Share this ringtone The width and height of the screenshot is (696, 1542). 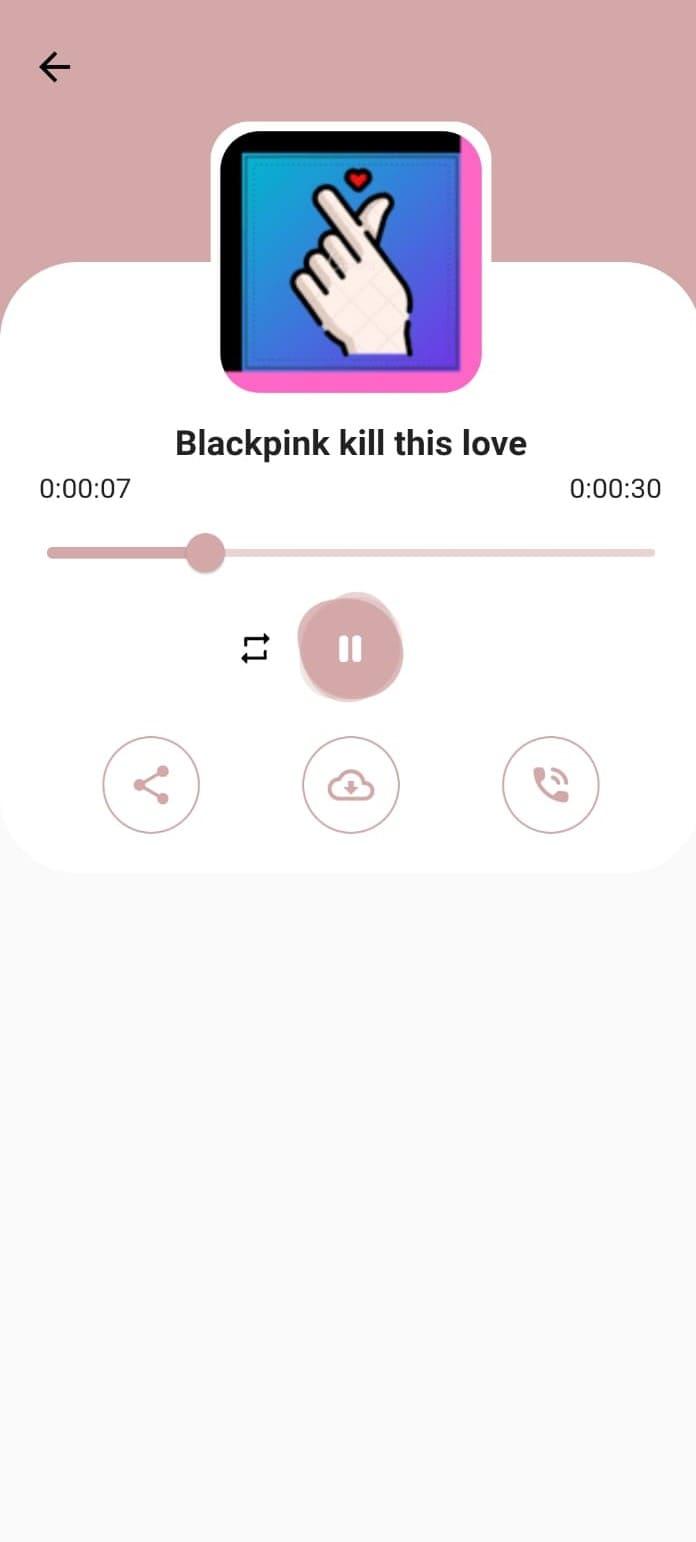click(x=151, y=785)
